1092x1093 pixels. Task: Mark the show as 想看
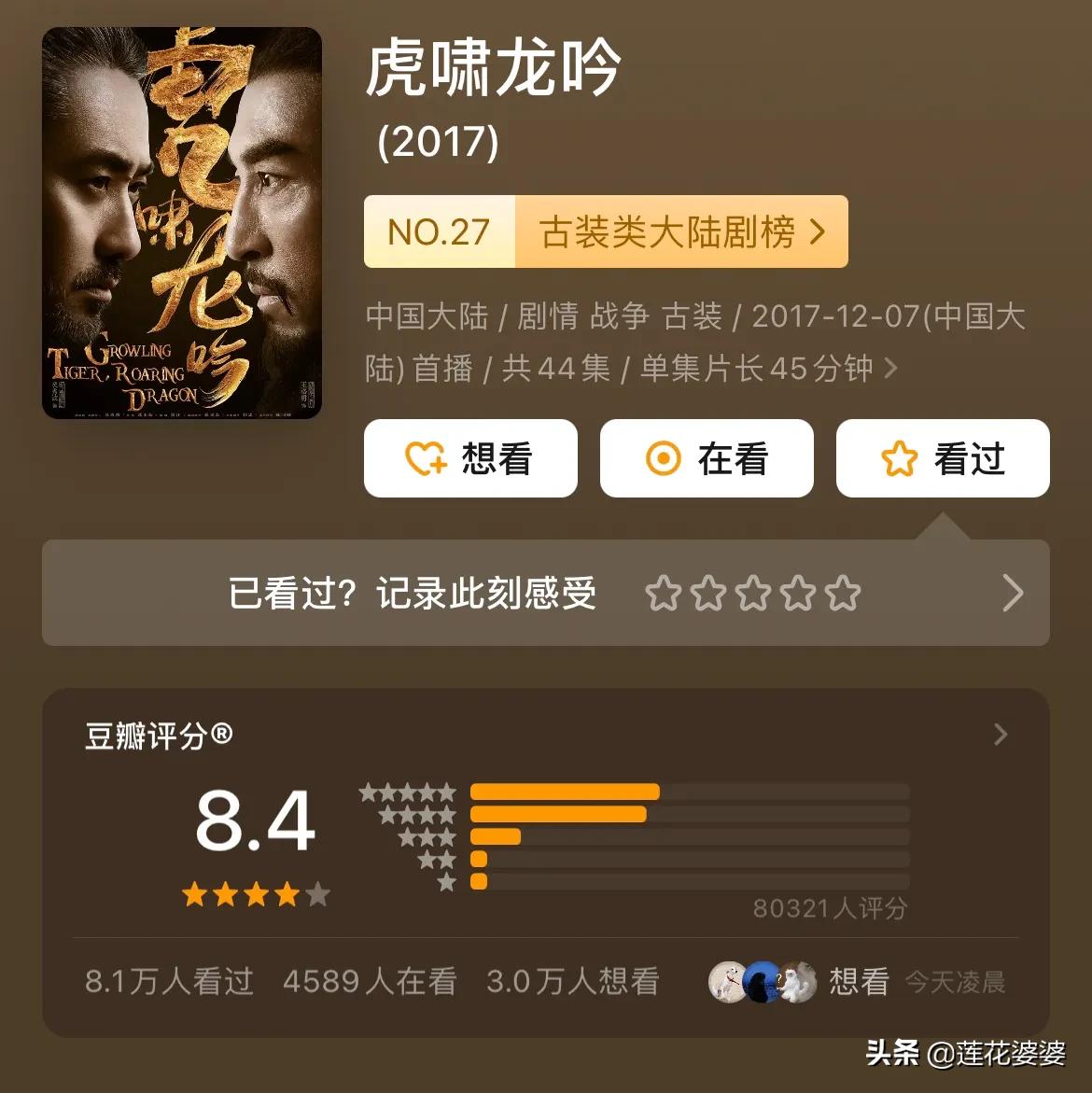coord(470,458)
